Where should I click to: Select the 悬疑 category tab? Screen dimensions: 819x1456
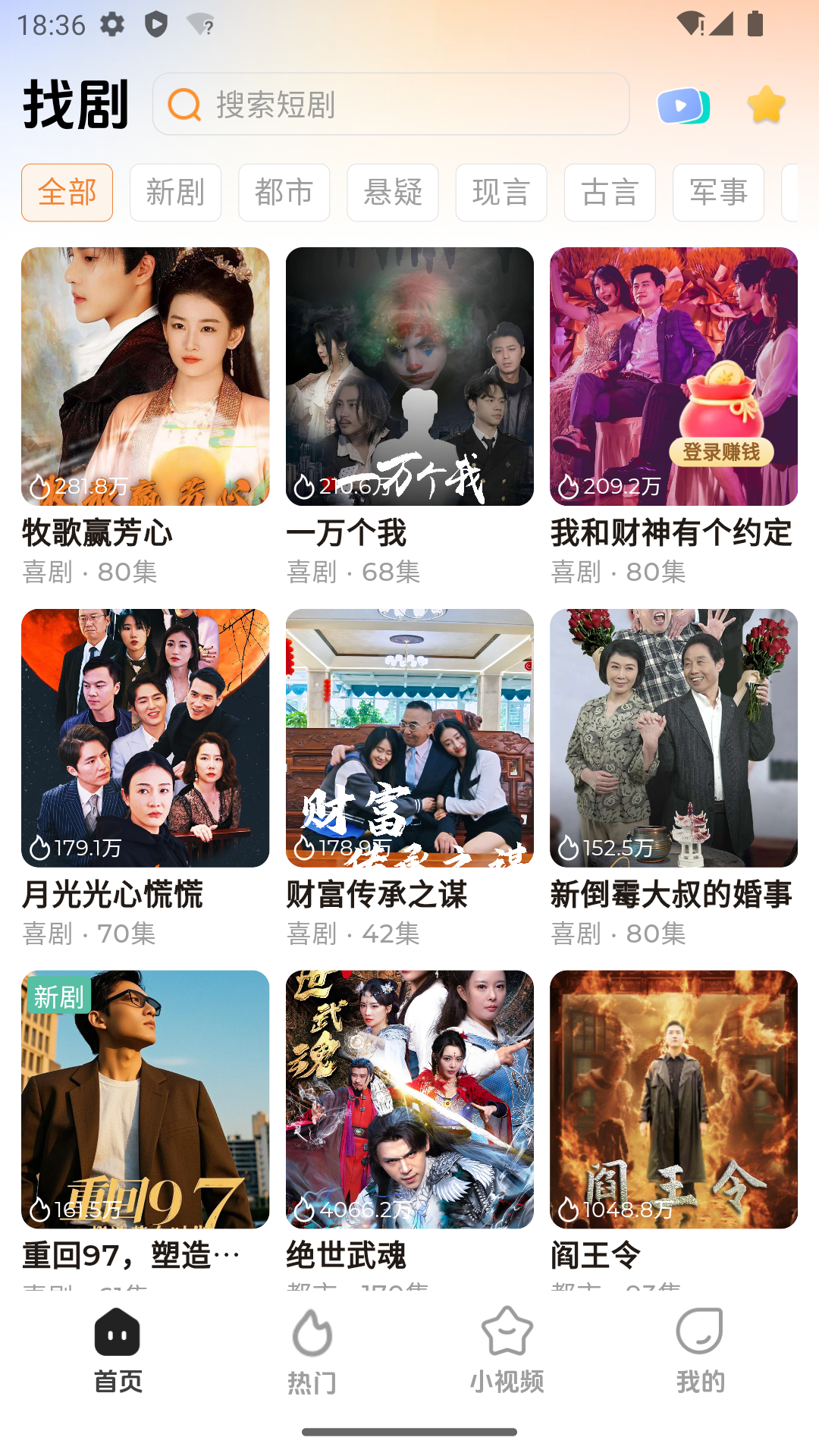393,193
